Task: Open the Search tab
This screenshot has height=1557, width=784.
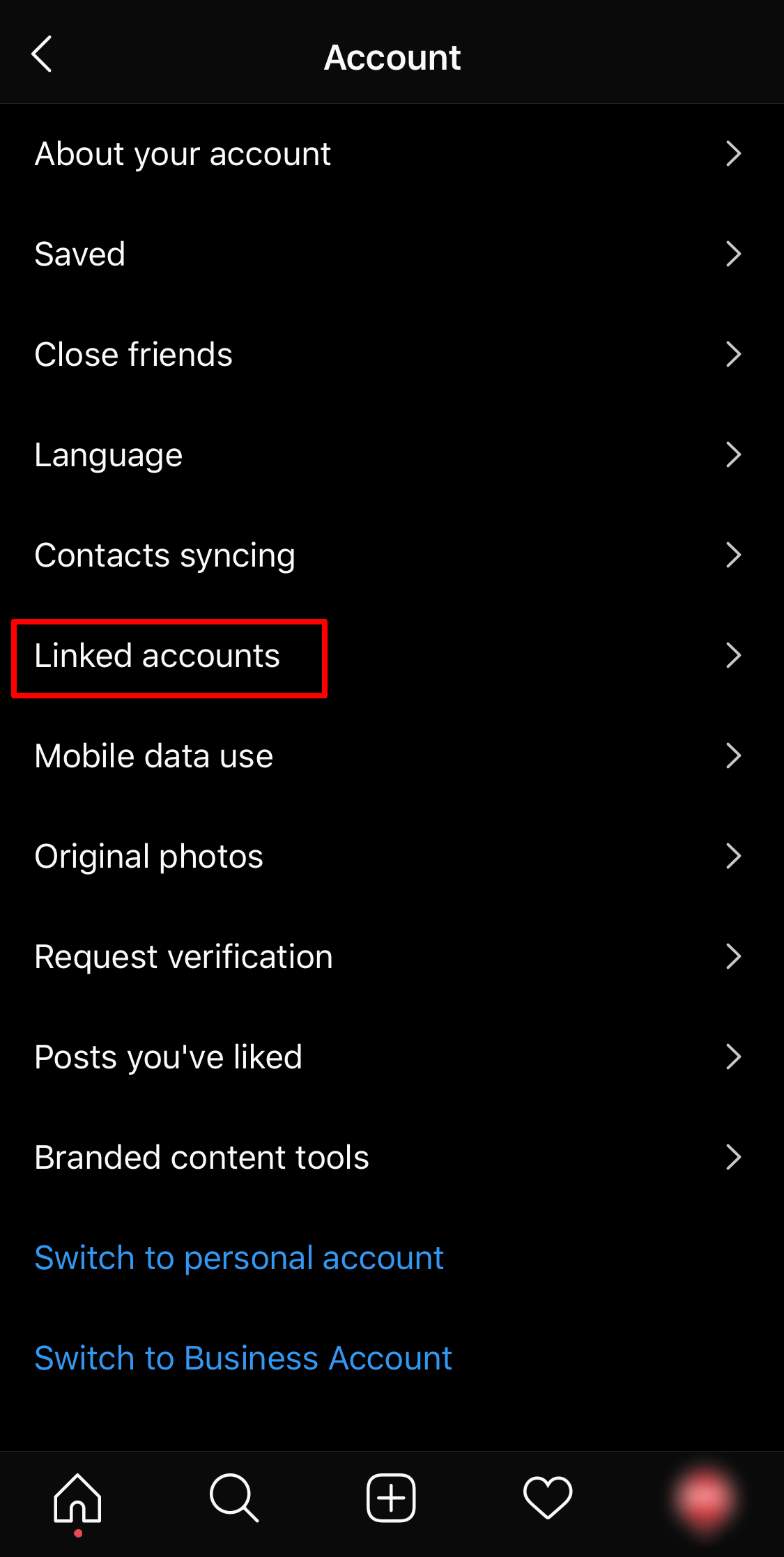Action: pos(234,1498)
